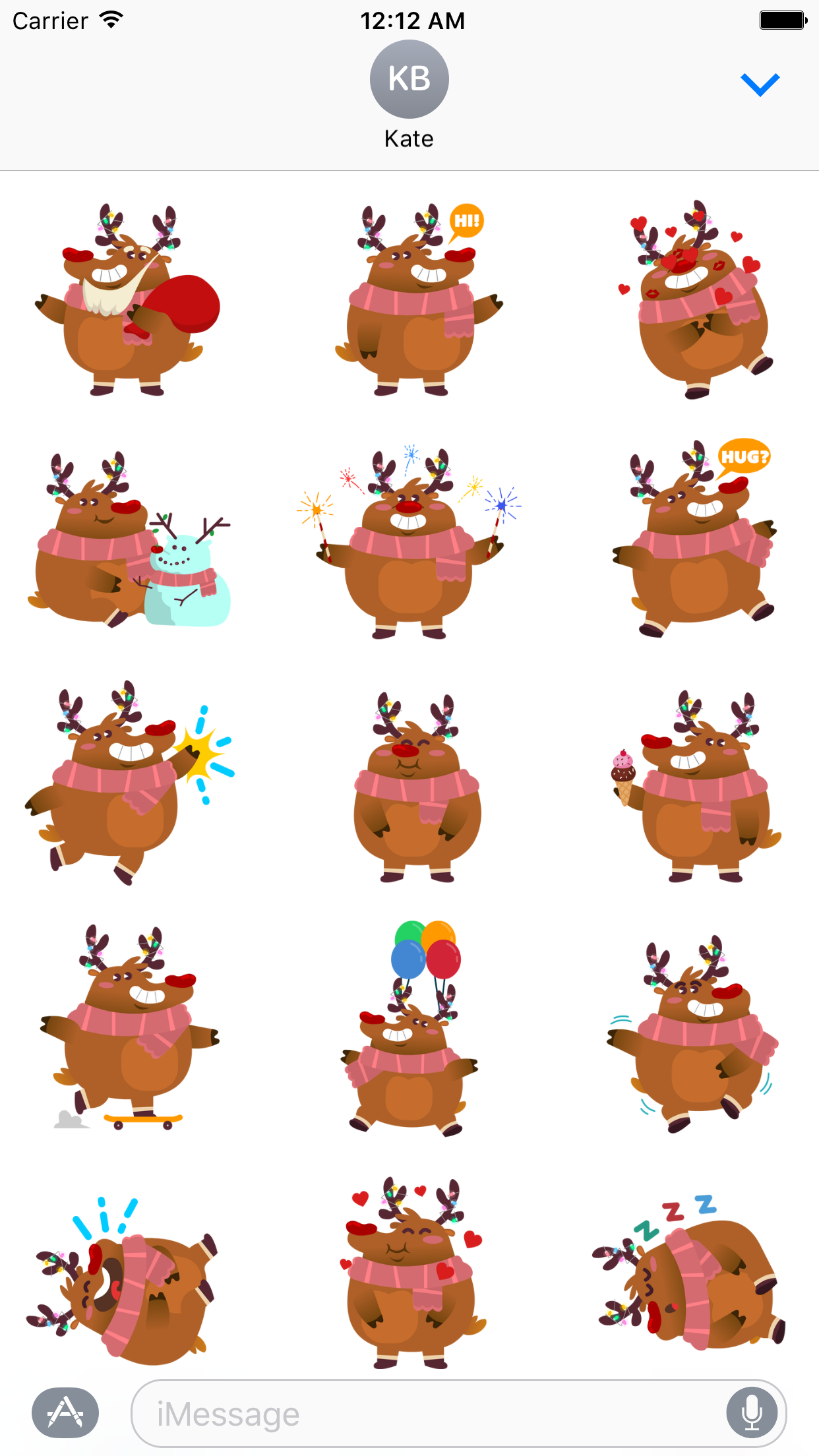Tap the Wi-Fi status icon
This screenshot has height=1456, width=819.
coord(109,18)
